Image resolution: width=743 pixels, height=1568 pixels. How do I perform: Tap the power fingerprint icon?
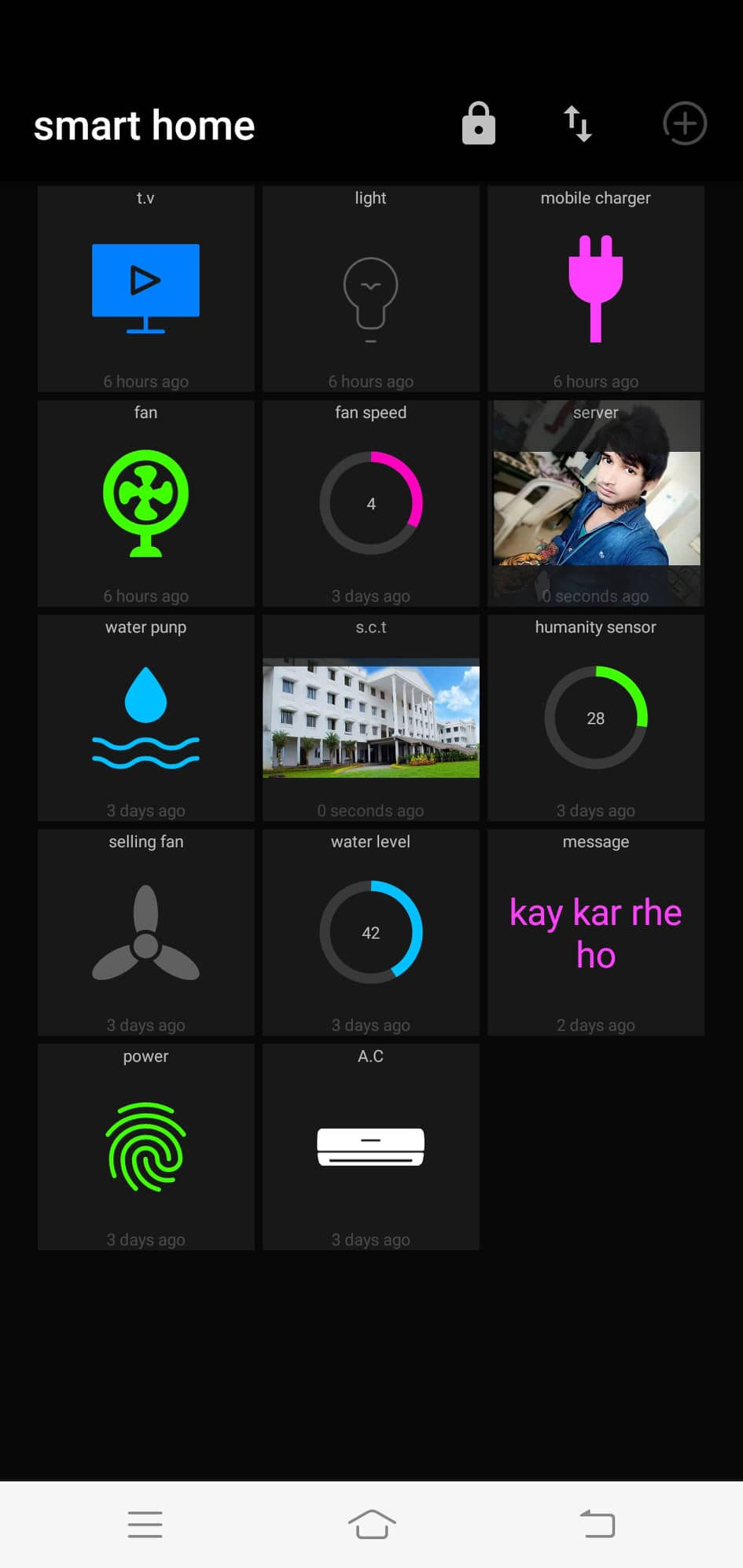[145, 1147]
